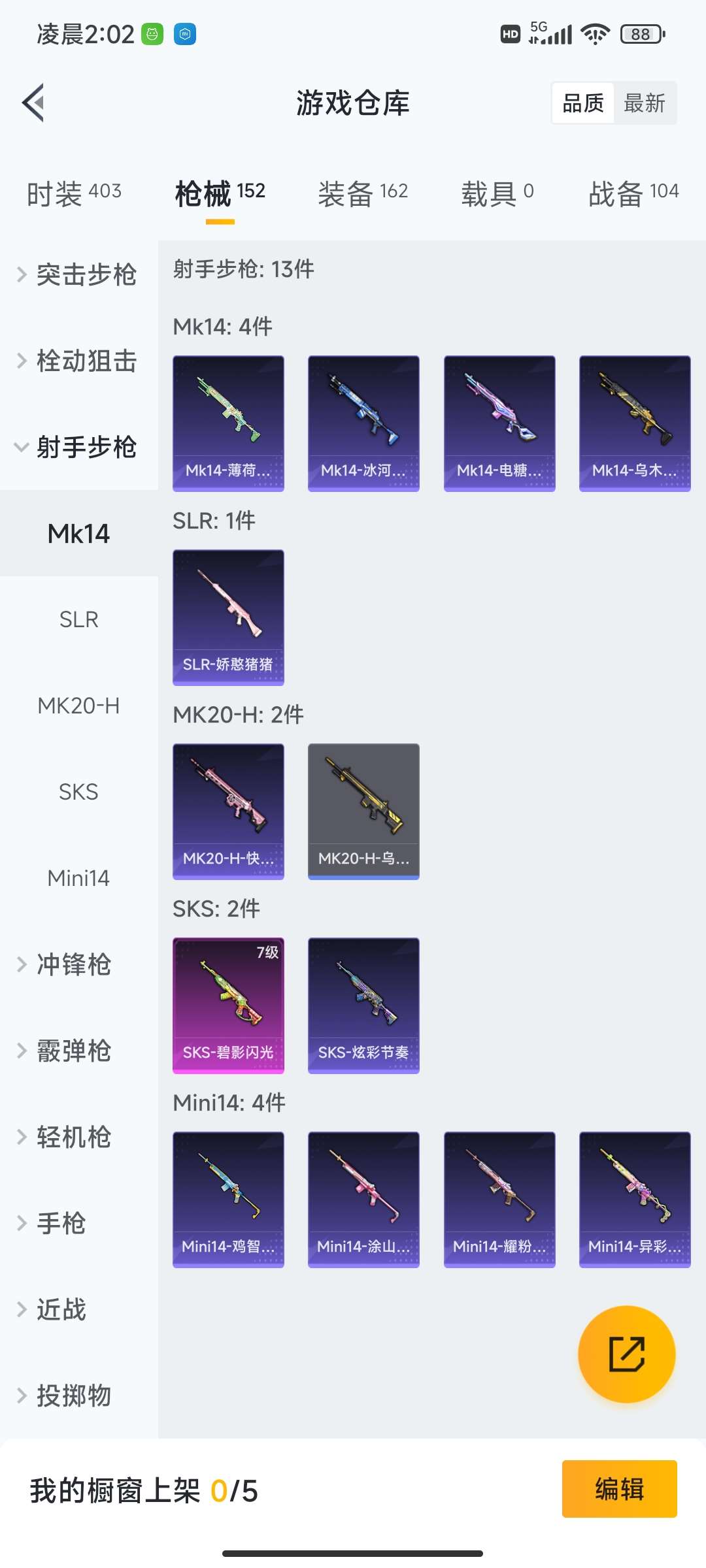Open the SLR-娇憨猪猪 skin tile
Image resolution: width=706 pixels, height=1568 pixels.
228,617
